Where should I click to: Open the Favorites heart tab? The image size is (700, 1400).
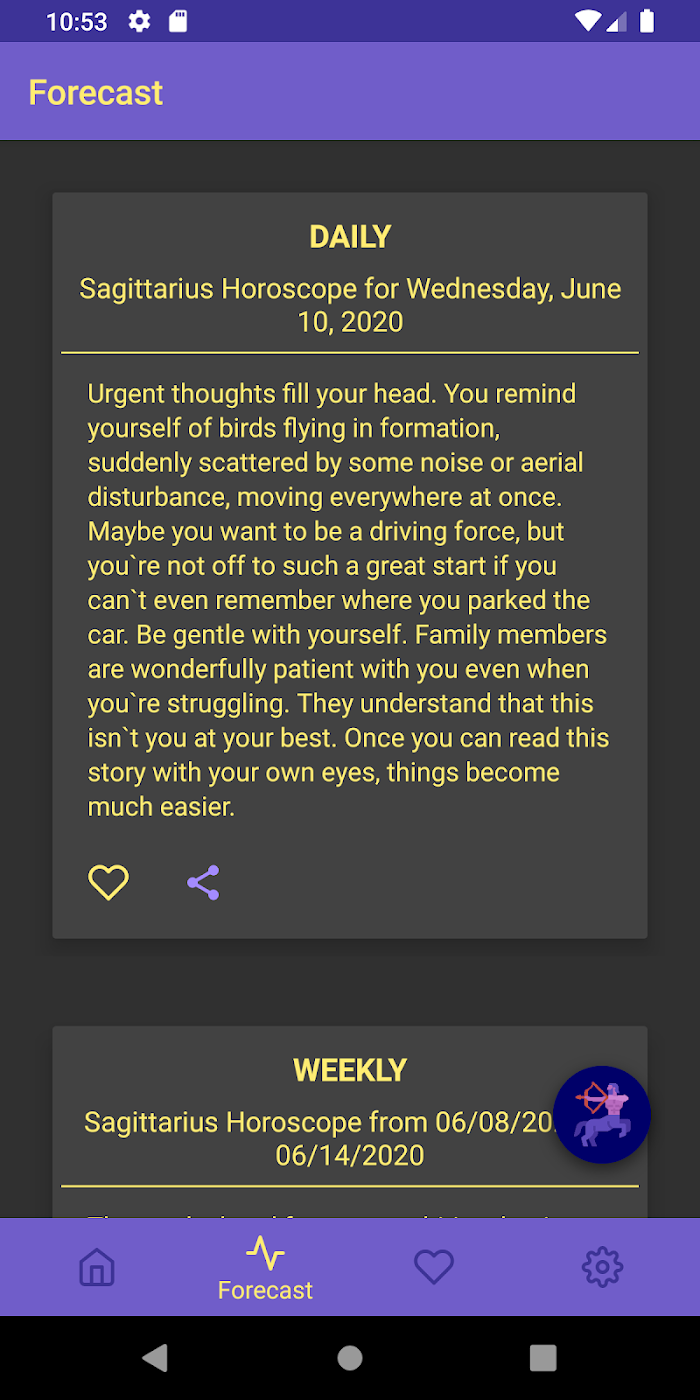[434, 1267]
